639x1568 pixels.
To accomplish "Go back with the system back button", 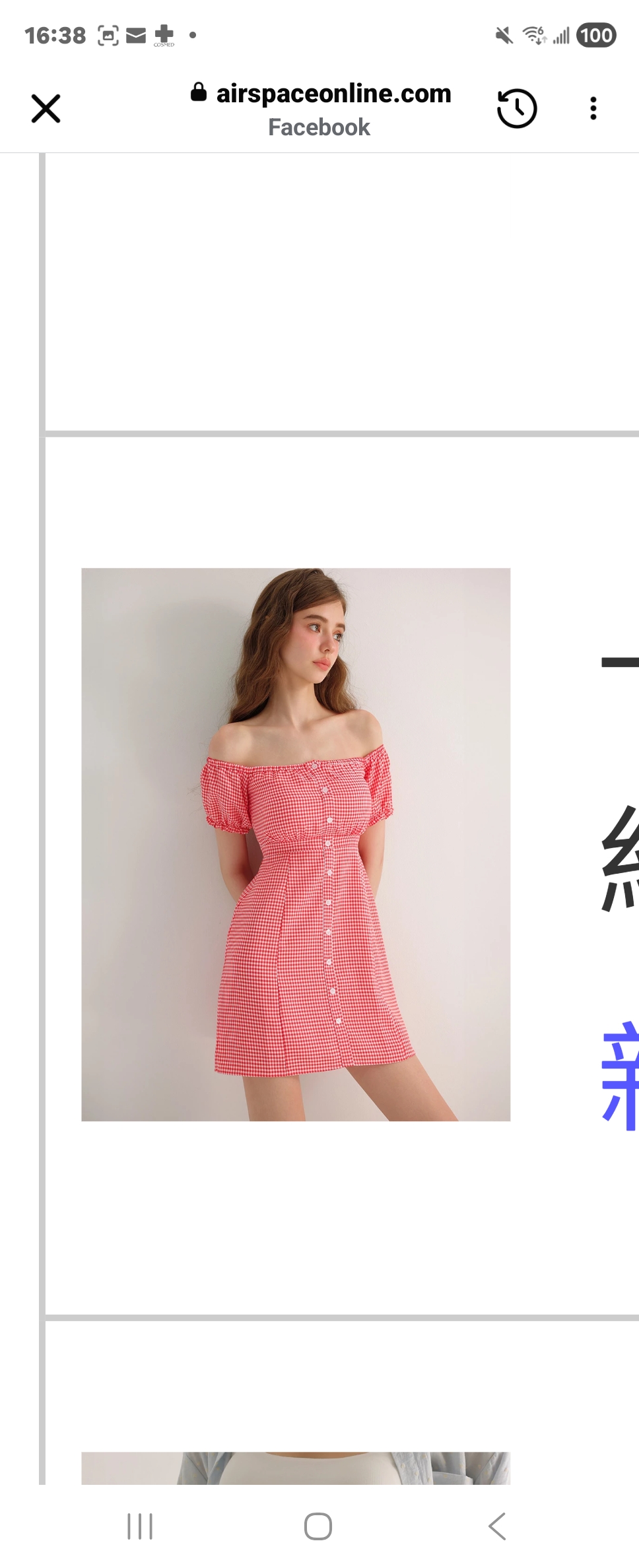I will tap(497, 1526).
